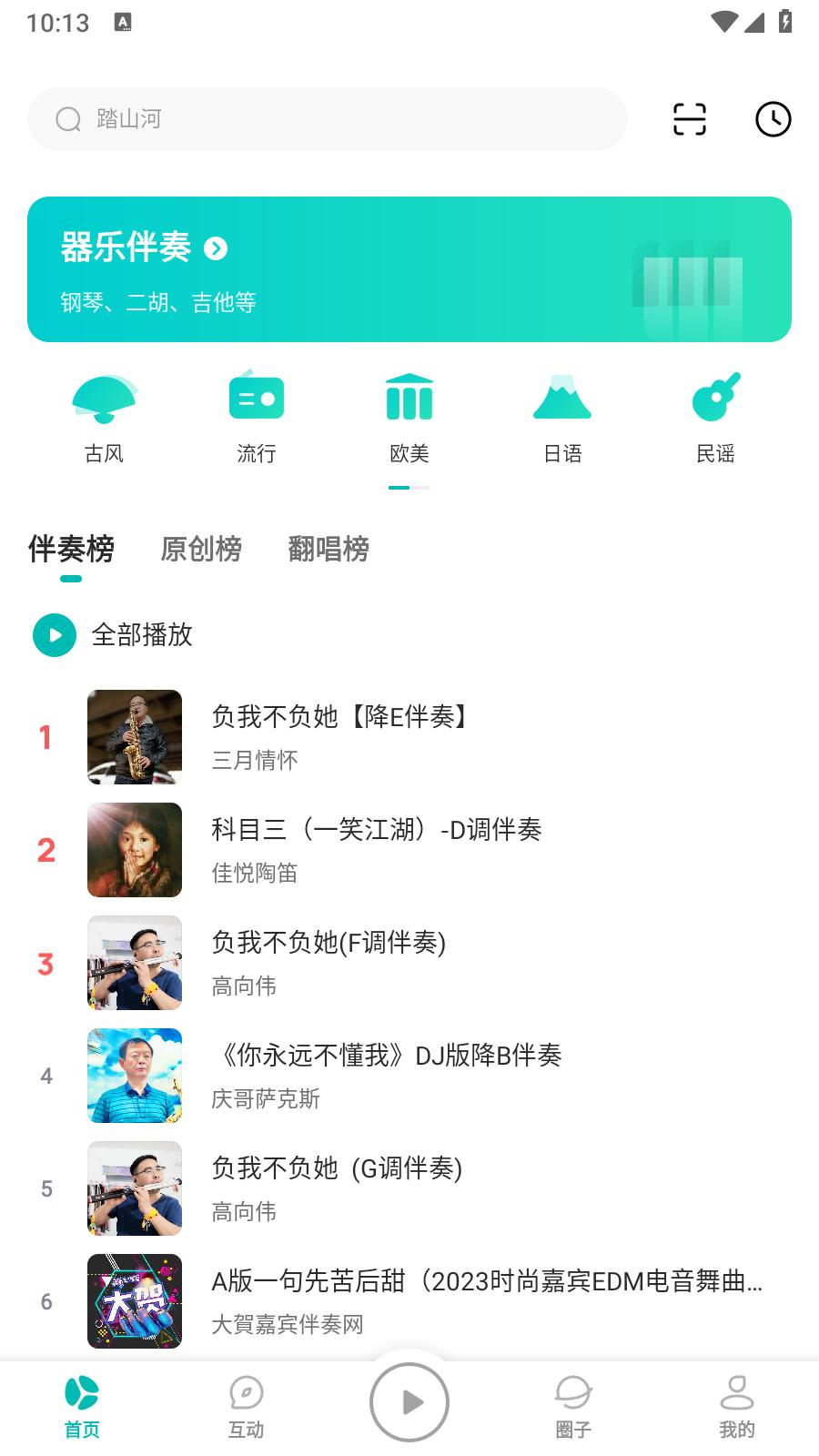The width and height of the screenshot is (819, 1456).
Task: Switch to the 原创榜 tab
Action: [x=201, y=549]
